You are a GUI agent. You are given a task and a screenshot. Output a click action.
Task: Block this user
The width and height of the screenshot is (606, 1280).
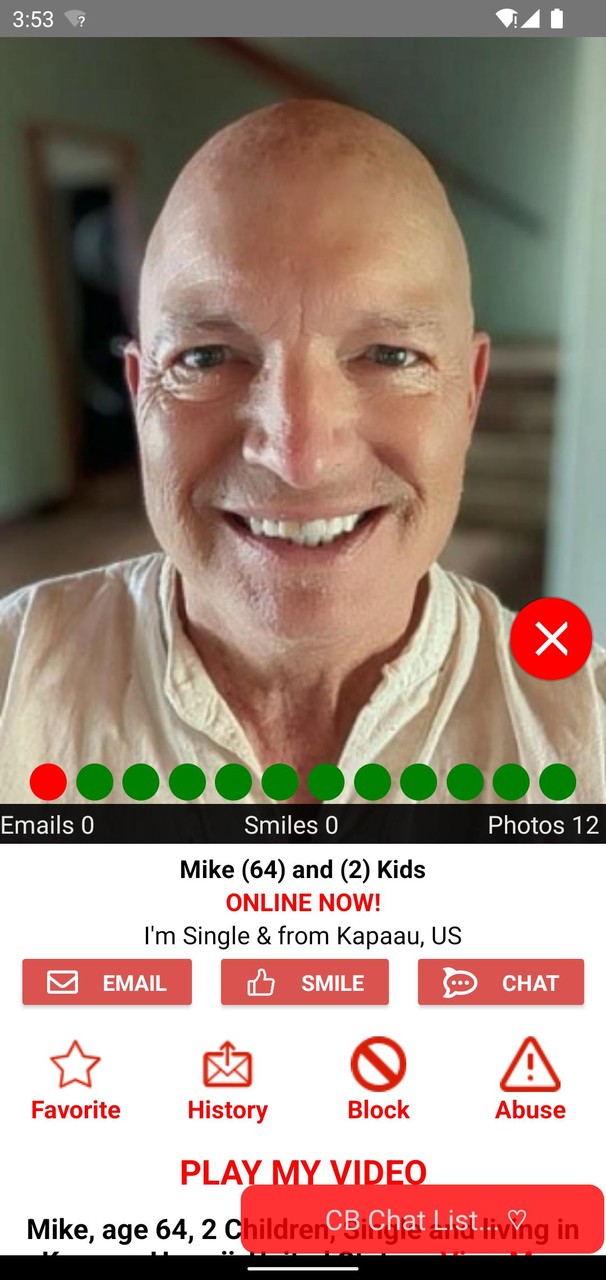click(378, 1080)
